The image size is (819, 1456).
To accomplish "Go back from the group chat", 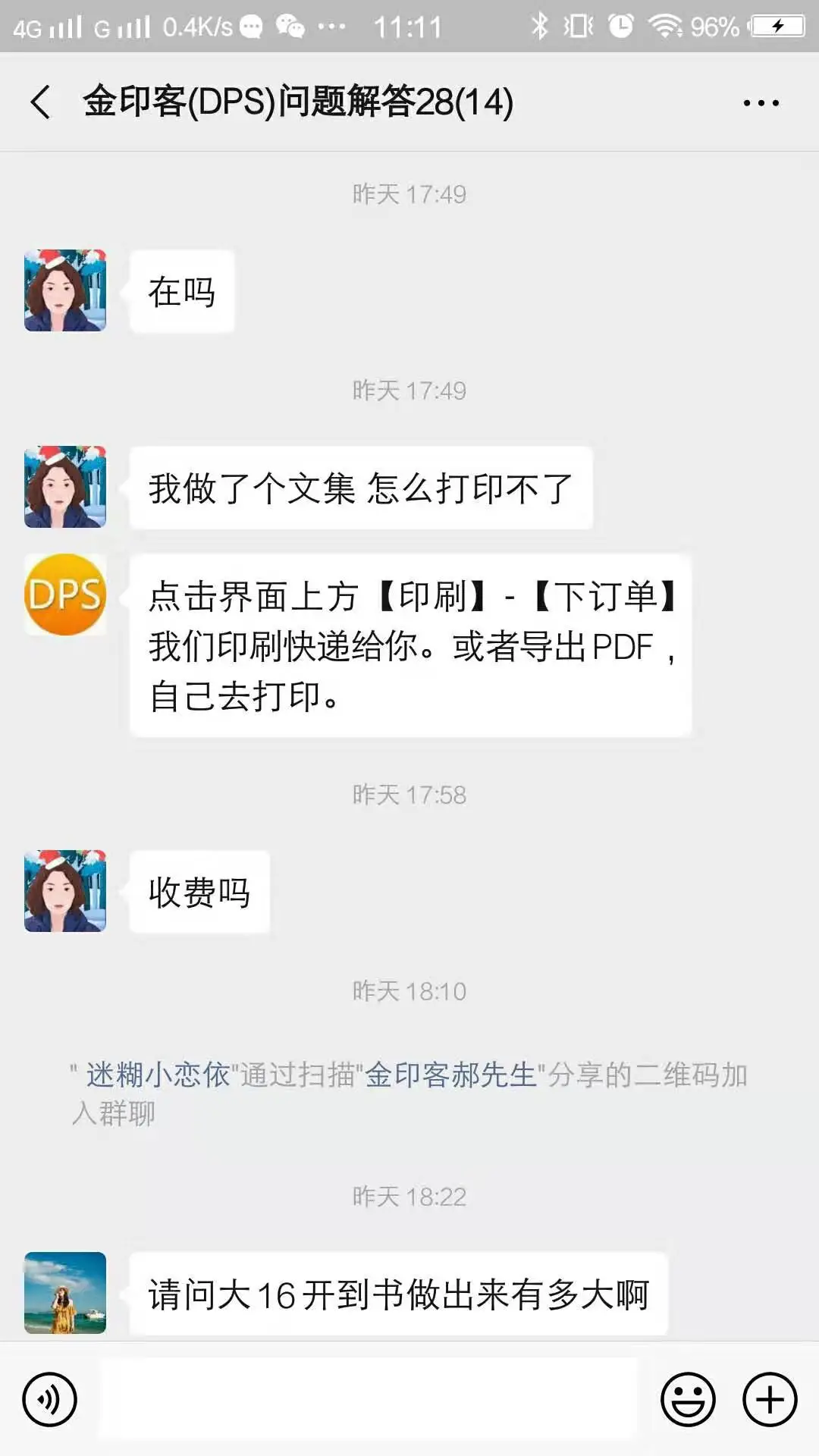I will (41, 102).
